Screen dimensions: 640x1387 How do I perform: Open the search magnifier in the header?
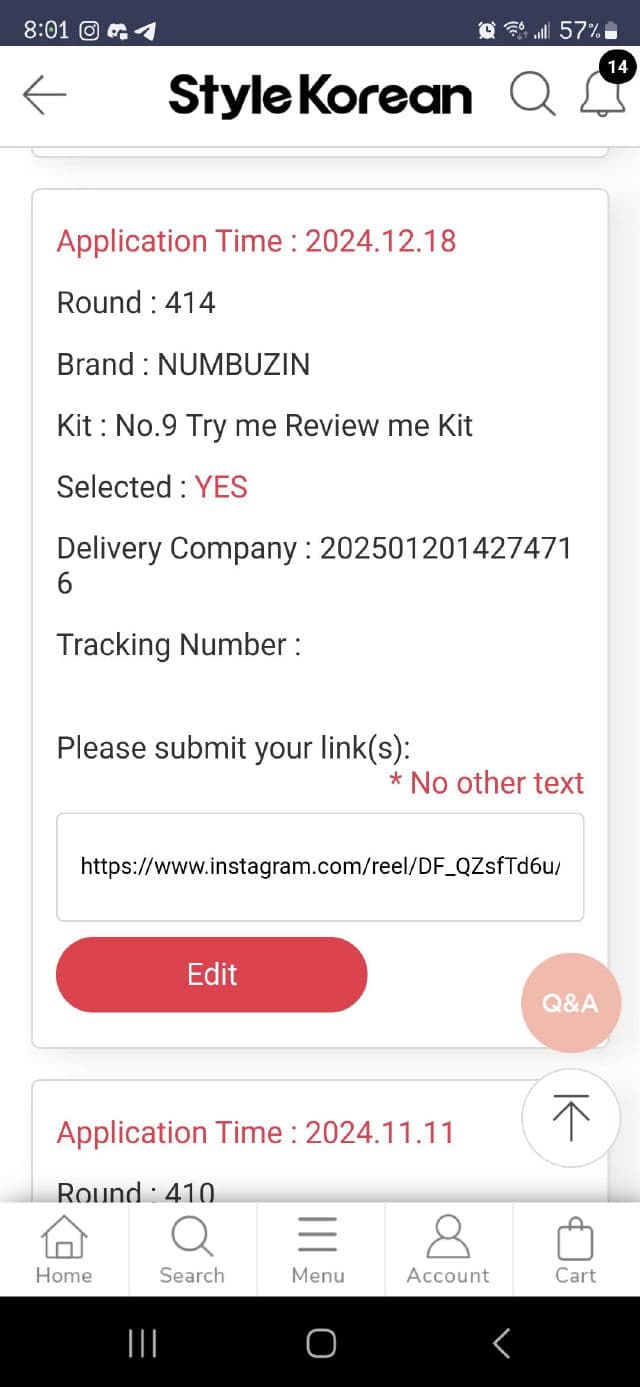coord(532,95)
